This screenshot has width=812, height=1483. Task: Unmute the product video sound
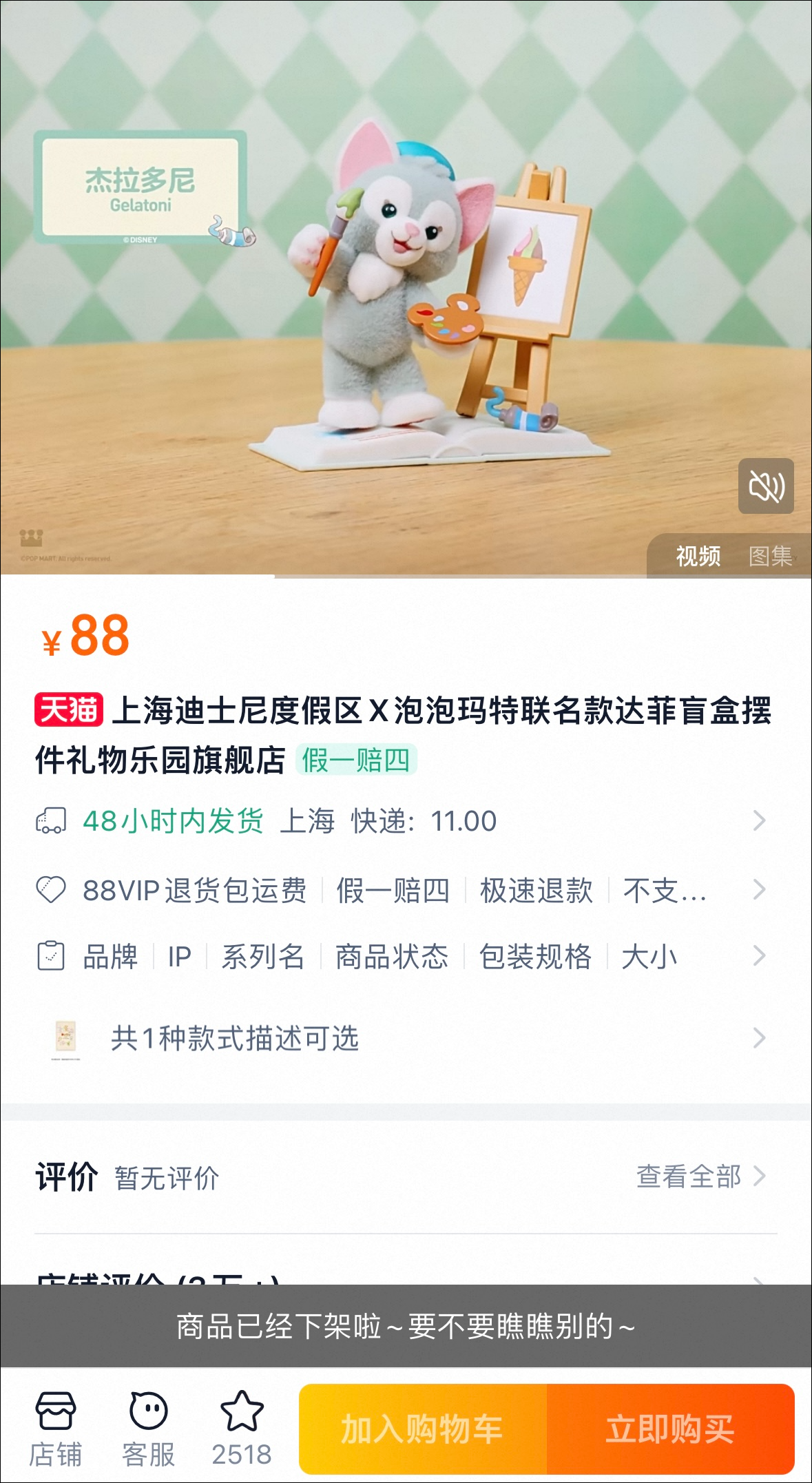click(766, 486)
